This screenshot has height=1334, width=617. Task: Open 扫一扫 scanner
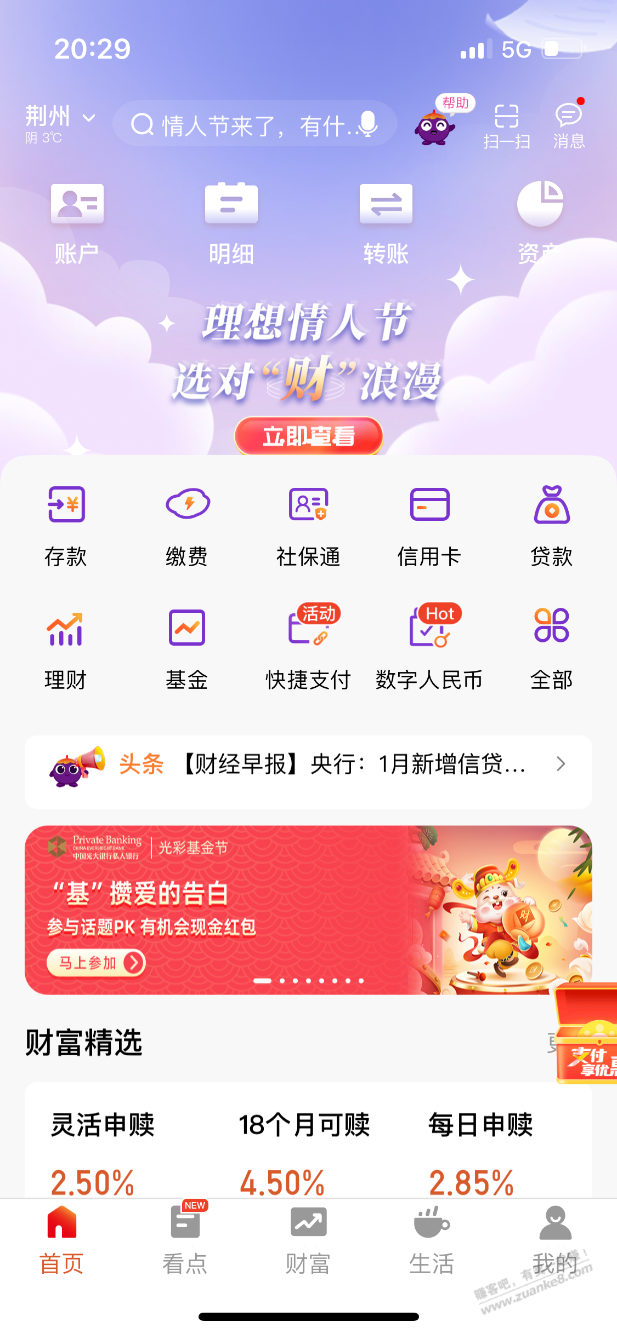[x=507, y=125]
